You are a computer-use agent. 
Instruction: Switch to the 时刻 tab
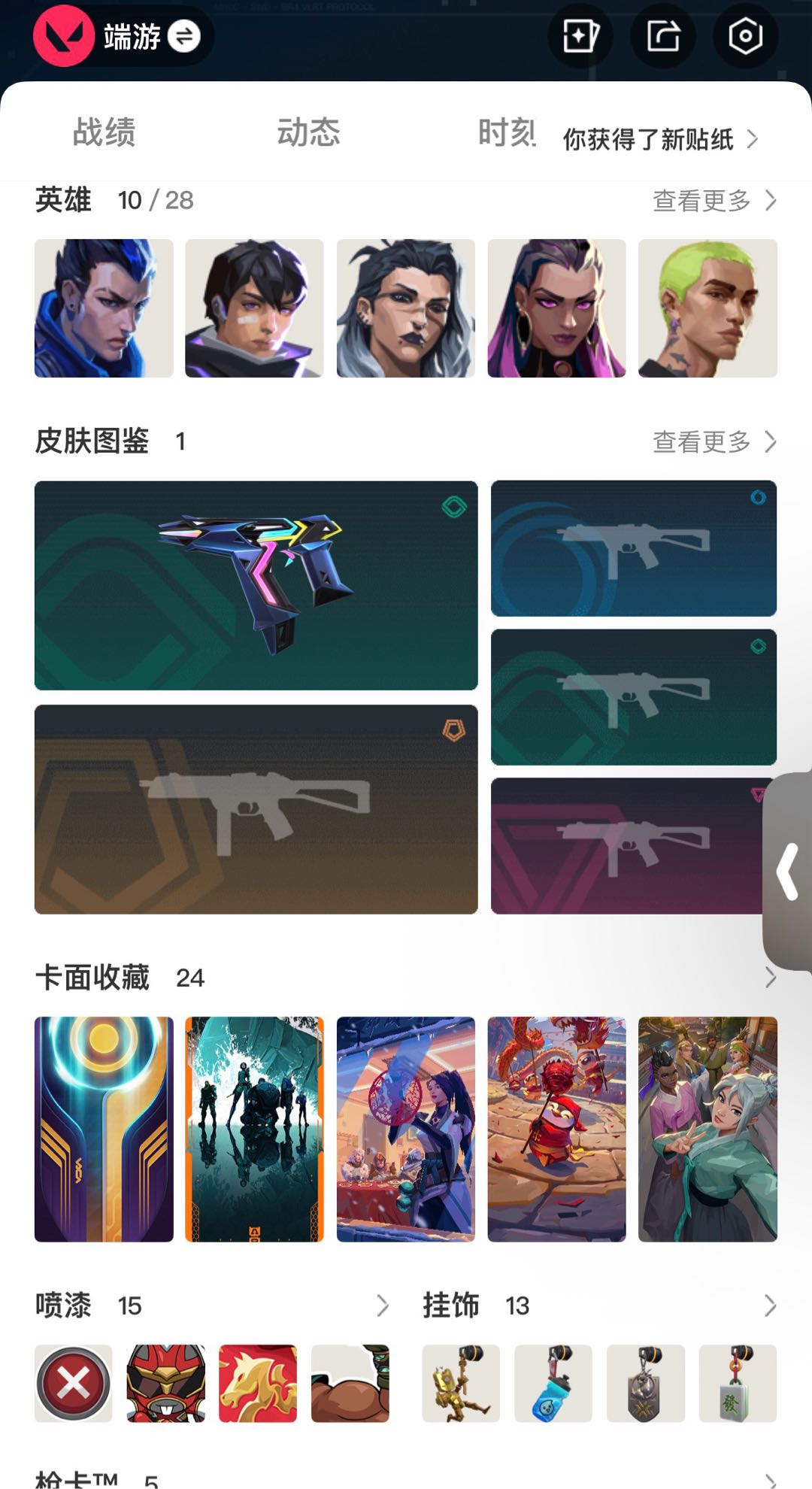[x=506, y=132]
